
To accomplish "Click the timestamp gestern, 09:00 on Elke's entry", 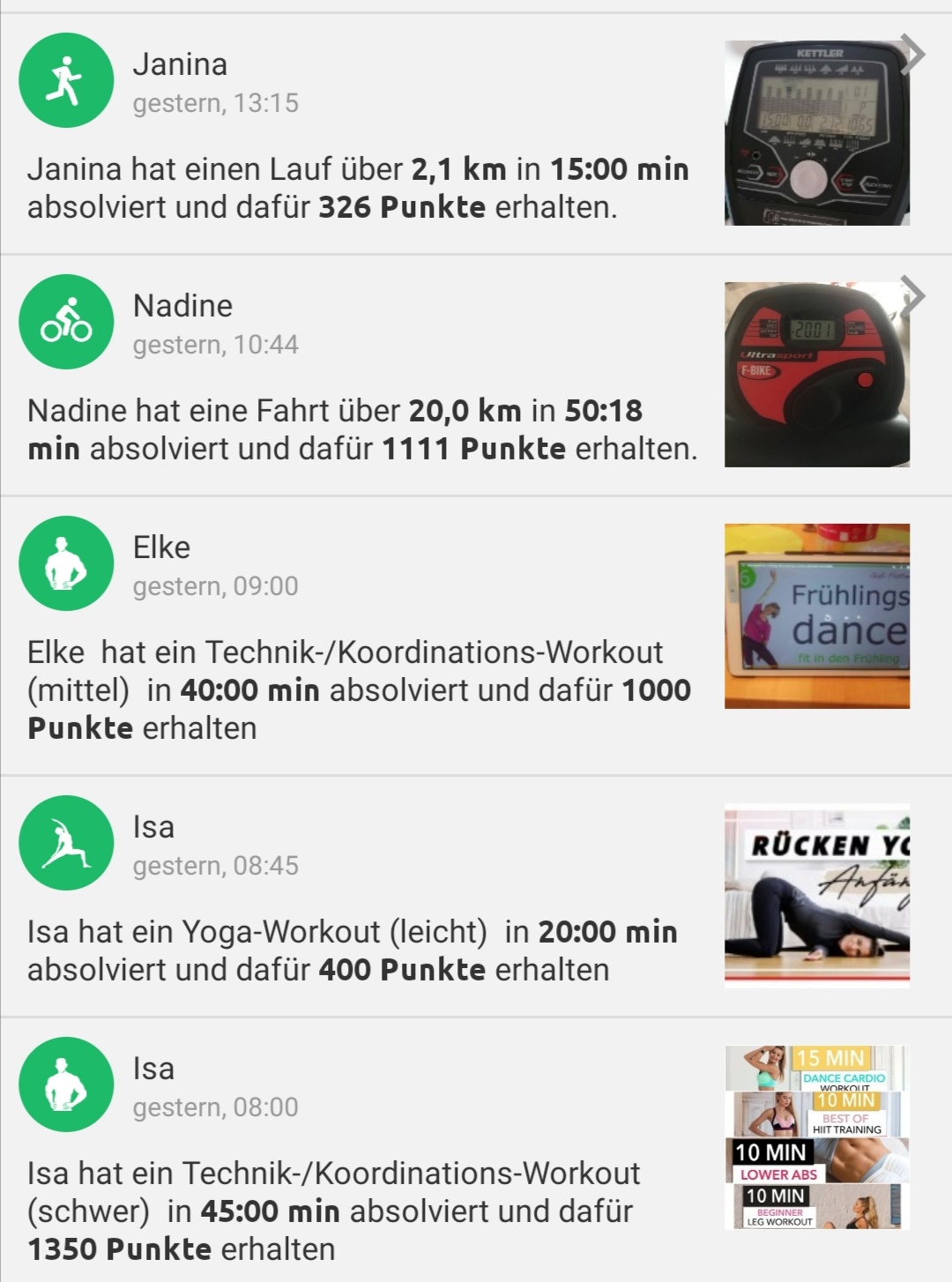I will click(215, 585).
